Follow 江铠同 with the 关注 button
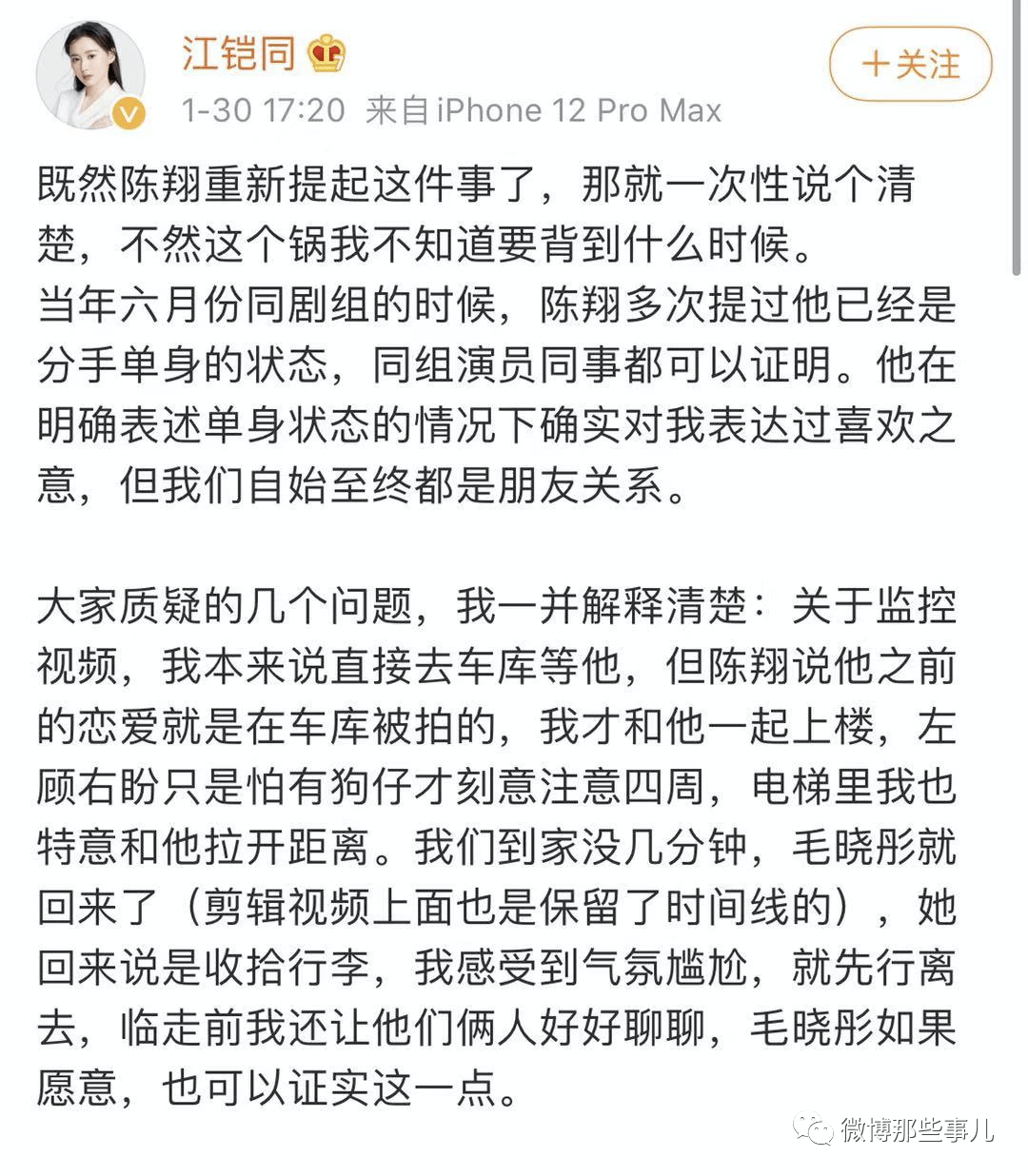 (x=910, y=65)
